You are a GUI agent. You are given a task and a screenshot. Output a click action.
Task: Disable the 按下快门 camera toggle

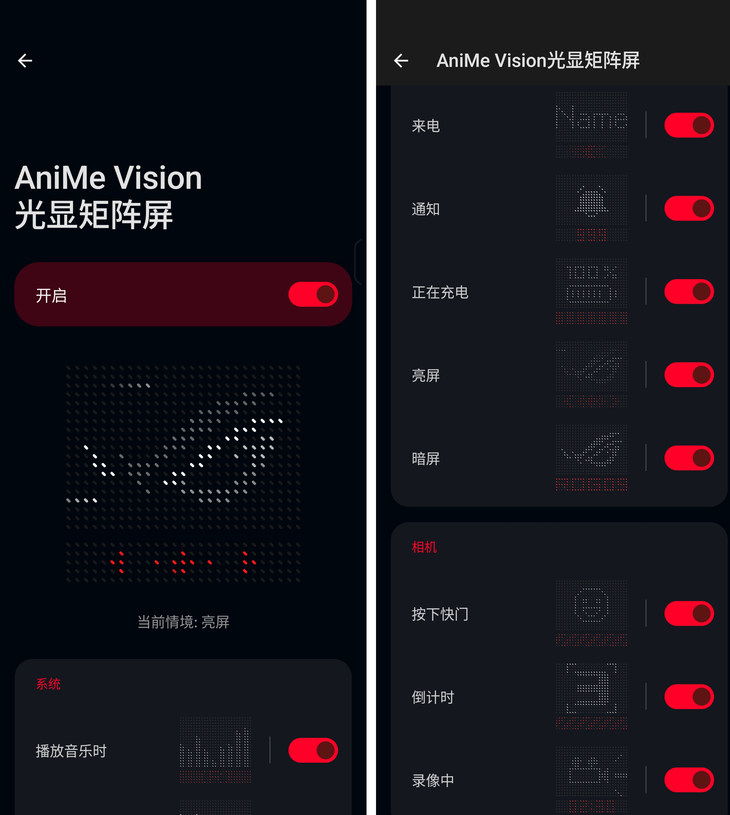pyautogui.click(x=689, y=613)
